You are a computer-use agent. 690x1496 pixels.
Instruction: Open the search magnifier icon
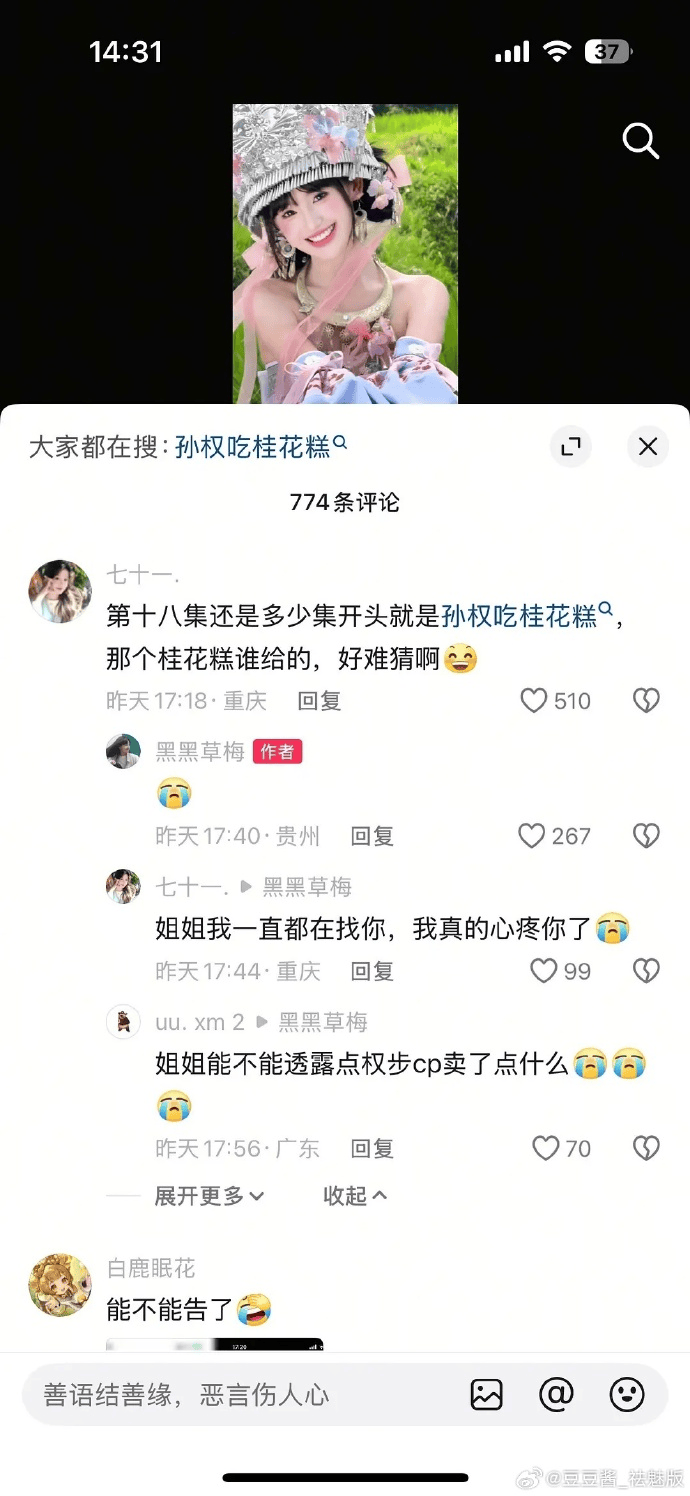tap(641, 141)
